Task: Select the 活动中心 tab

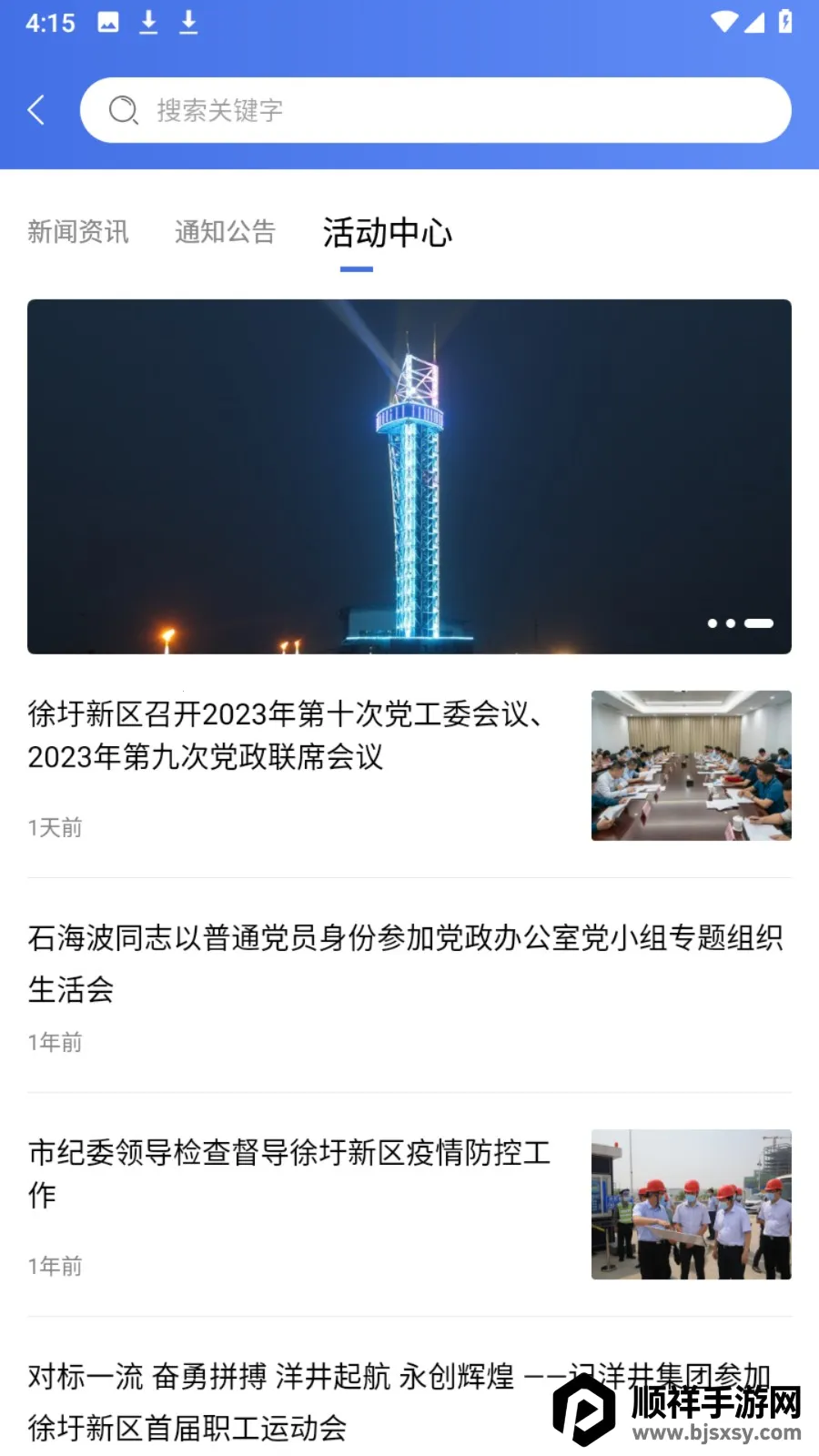Action: point(387,233)
